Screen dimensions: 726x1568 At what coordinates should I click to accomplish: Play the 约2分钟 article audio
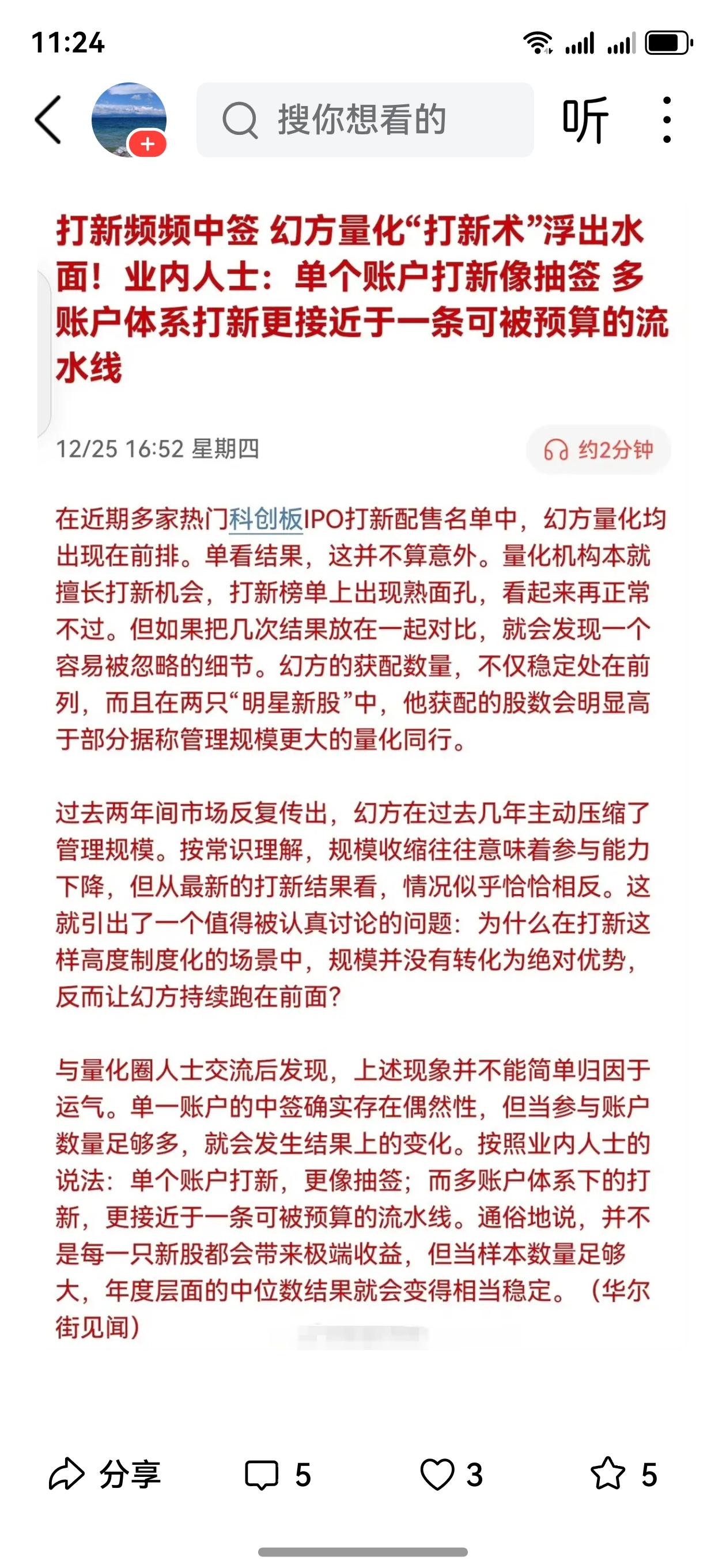pyautogui.click(x=598, y=450)
